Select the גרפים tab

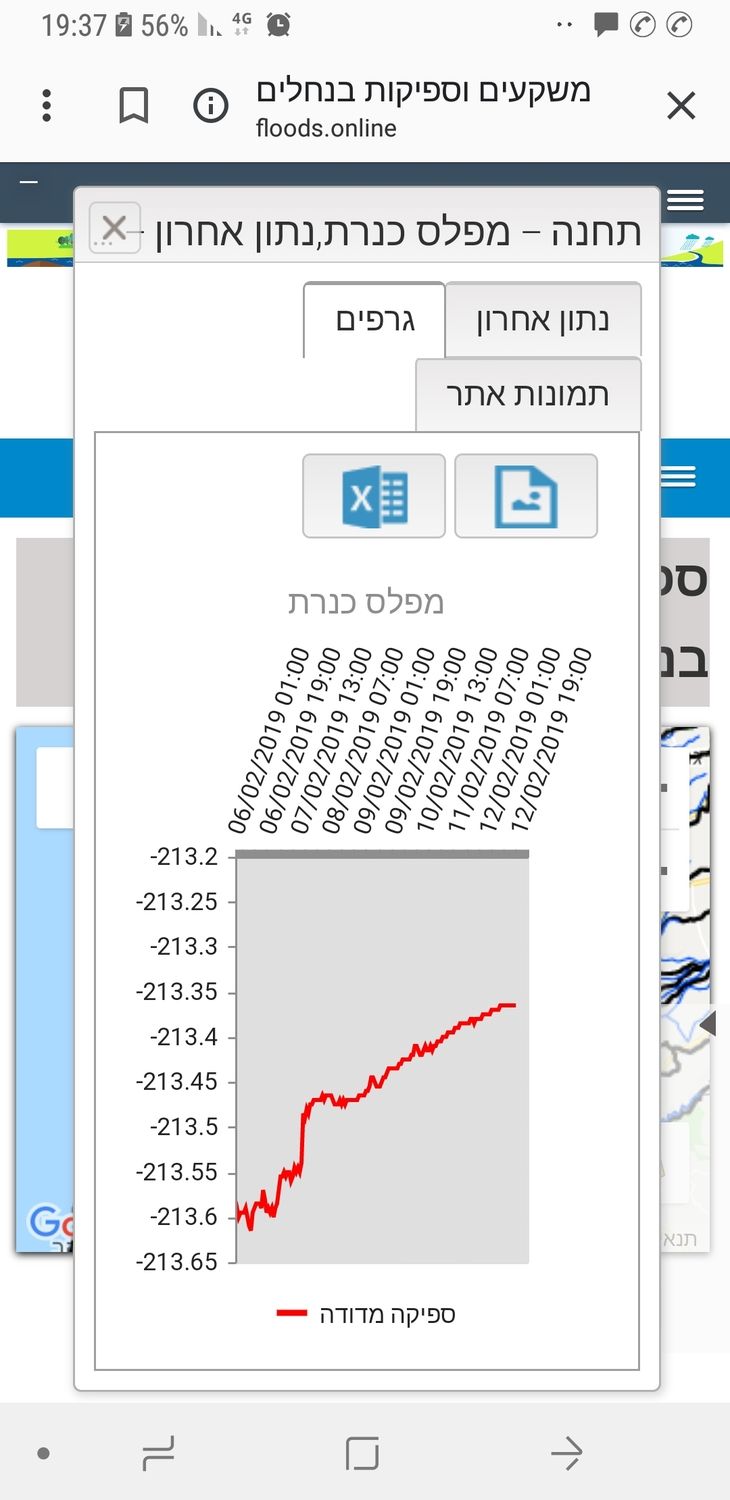coord(374,320)
